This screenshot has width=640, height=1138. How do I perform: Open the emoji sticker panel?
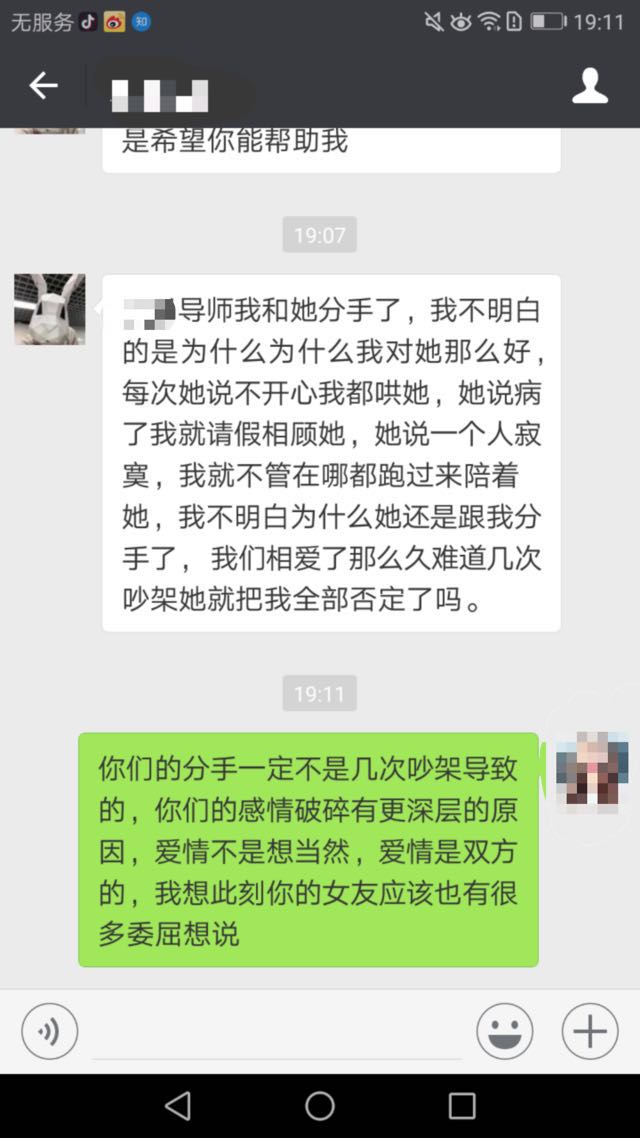pos(505,1031)
